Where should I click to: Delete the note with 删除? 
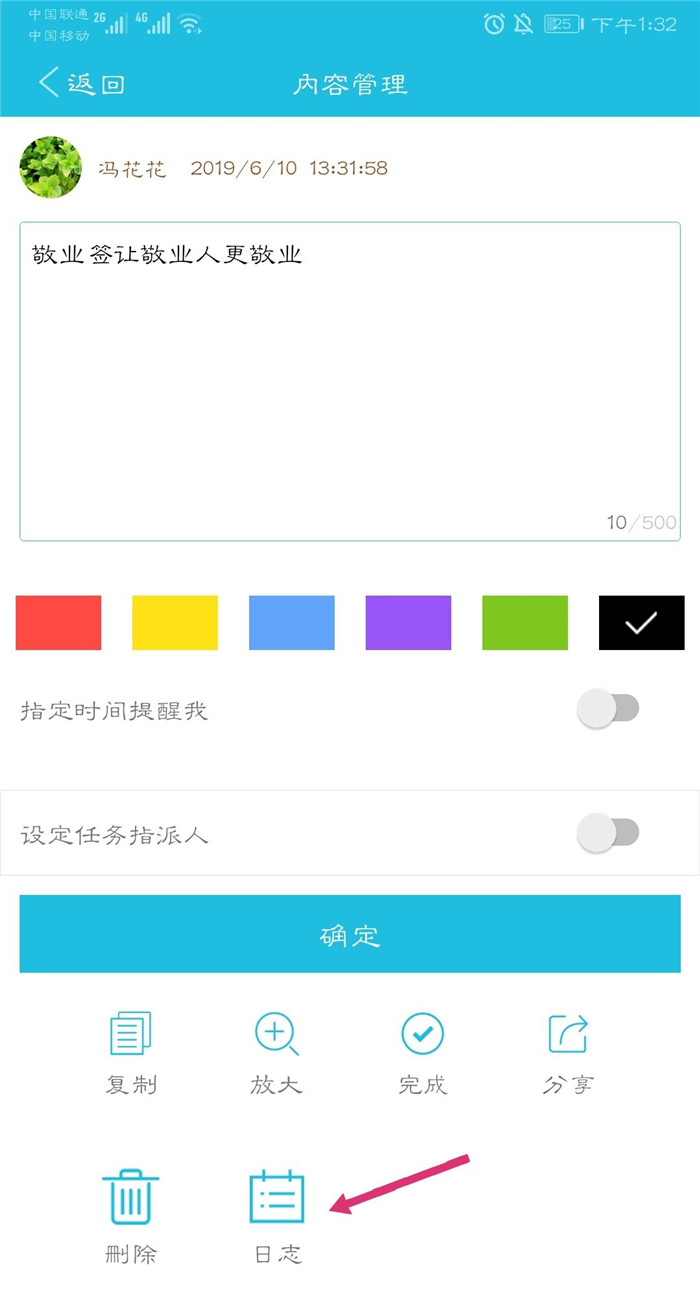pyautogui.click(x=131, y=1215)
